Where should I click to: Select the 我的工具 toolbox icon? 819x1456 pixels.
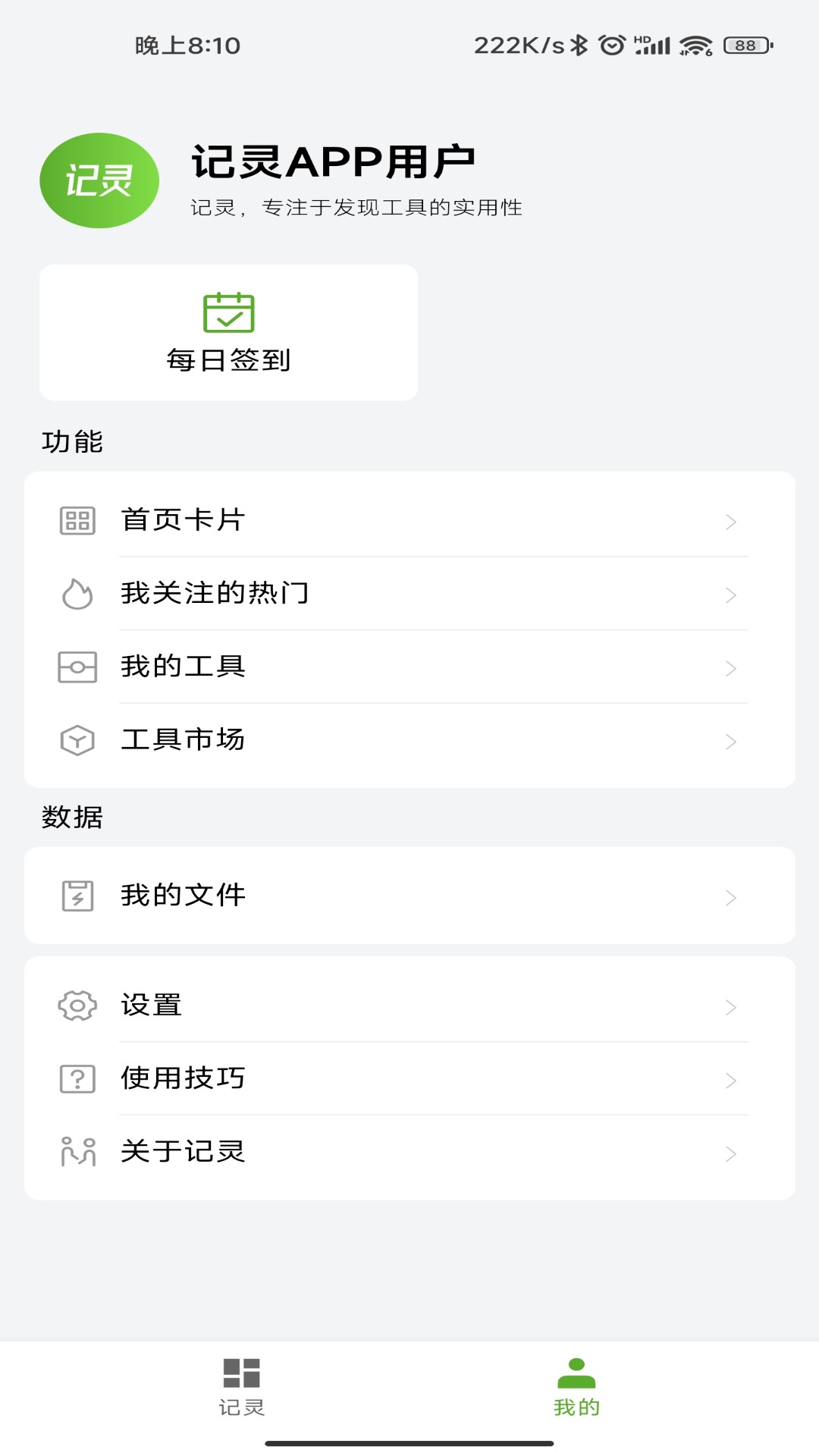click(77, 667)
